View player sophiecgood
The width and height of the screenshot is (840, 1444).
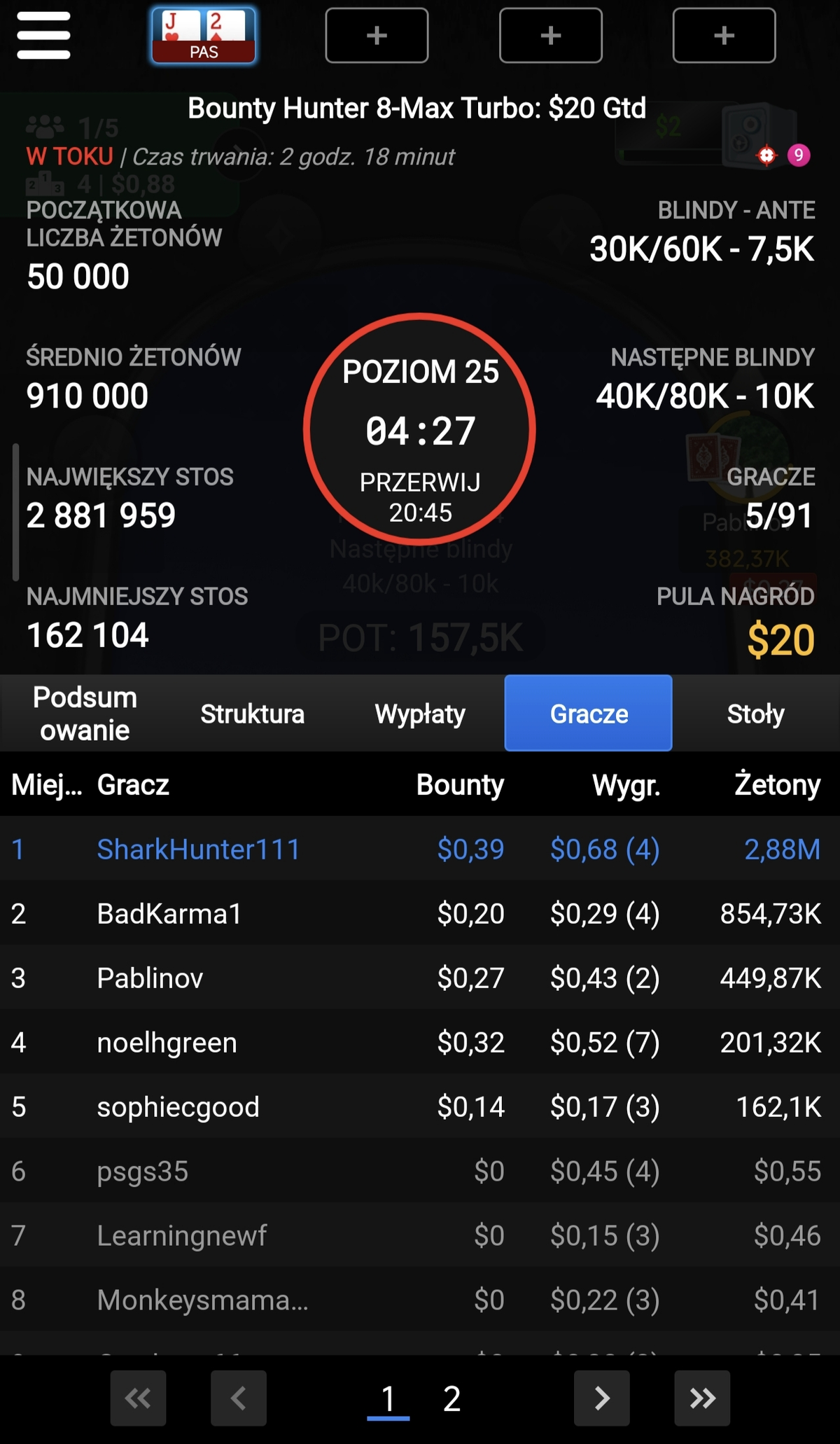click(x=178, y=1107)
